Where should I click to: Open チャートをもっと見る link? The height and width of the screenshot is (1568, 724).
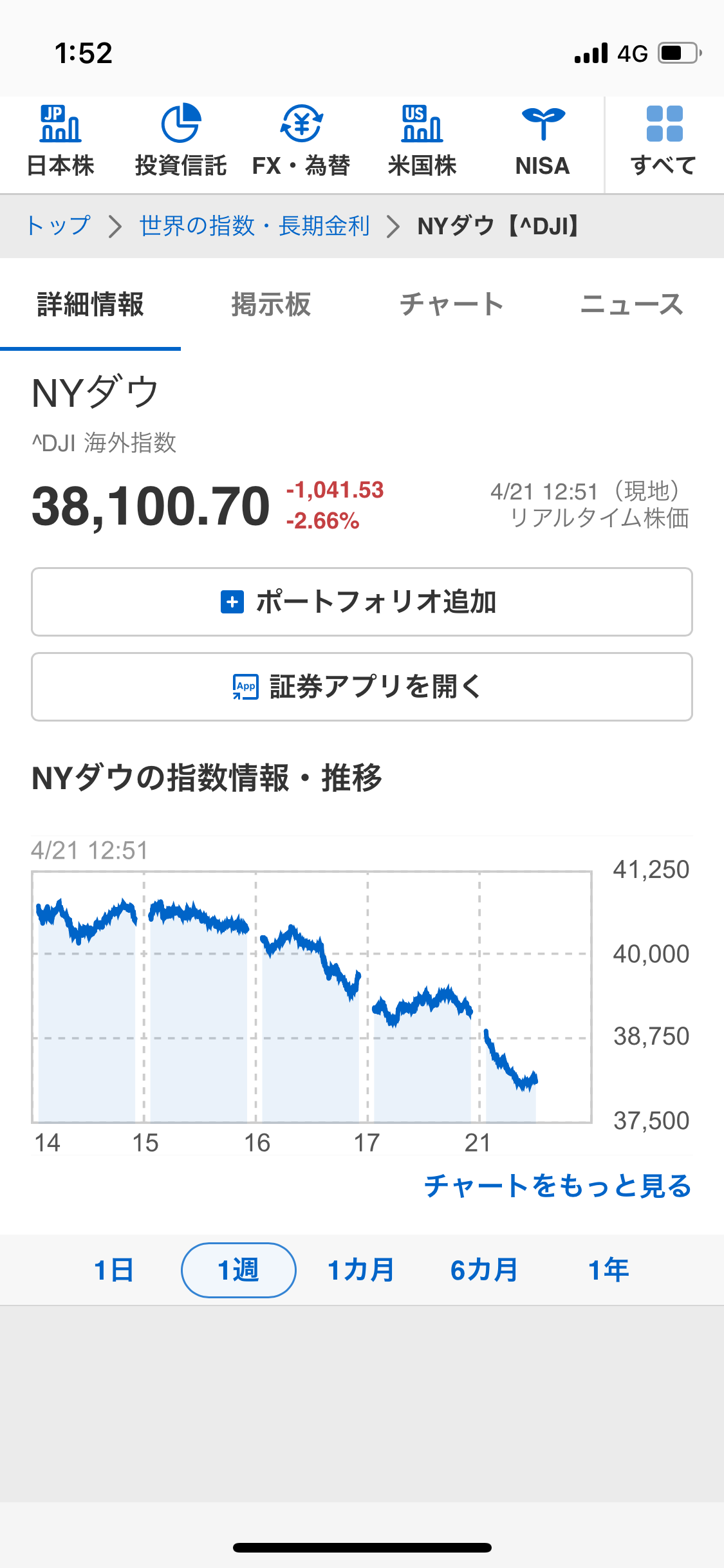pyautogui.click(x=557, y=1186)
